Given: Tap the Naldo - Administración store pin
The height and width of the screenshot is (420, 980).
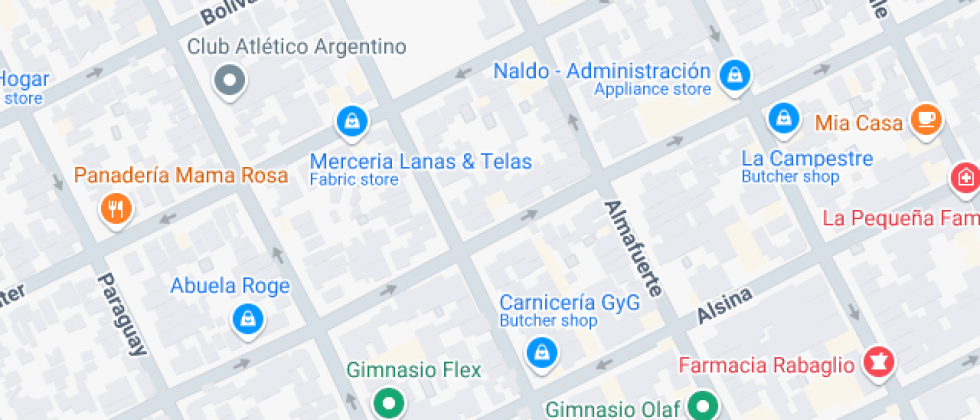Looking at the screenshot, I should click(735, 73).
